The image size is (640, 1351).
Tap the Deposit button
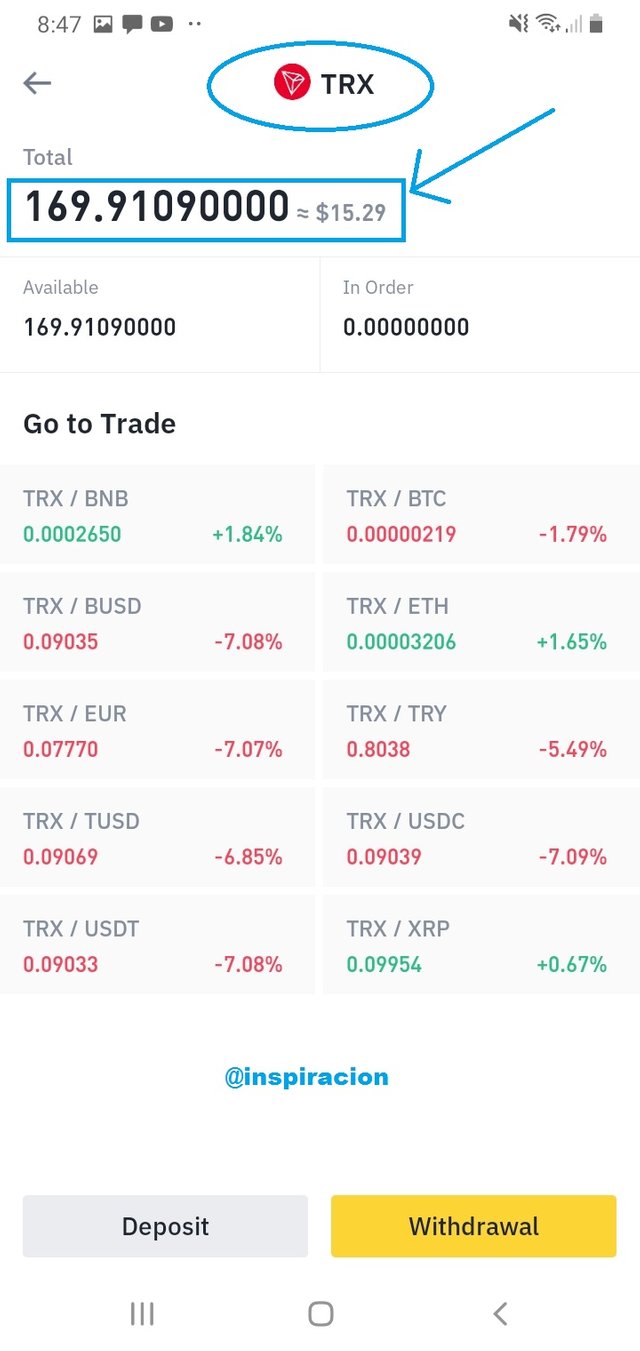click(165, 1226)
